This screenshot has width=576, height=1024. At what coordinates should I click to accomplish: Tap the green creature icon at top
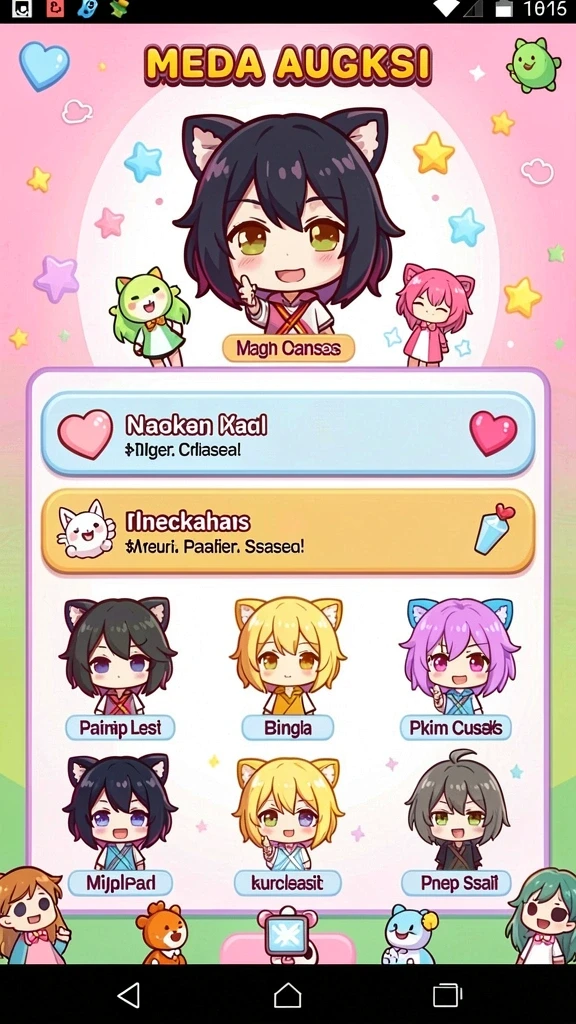tap(534, 64)
